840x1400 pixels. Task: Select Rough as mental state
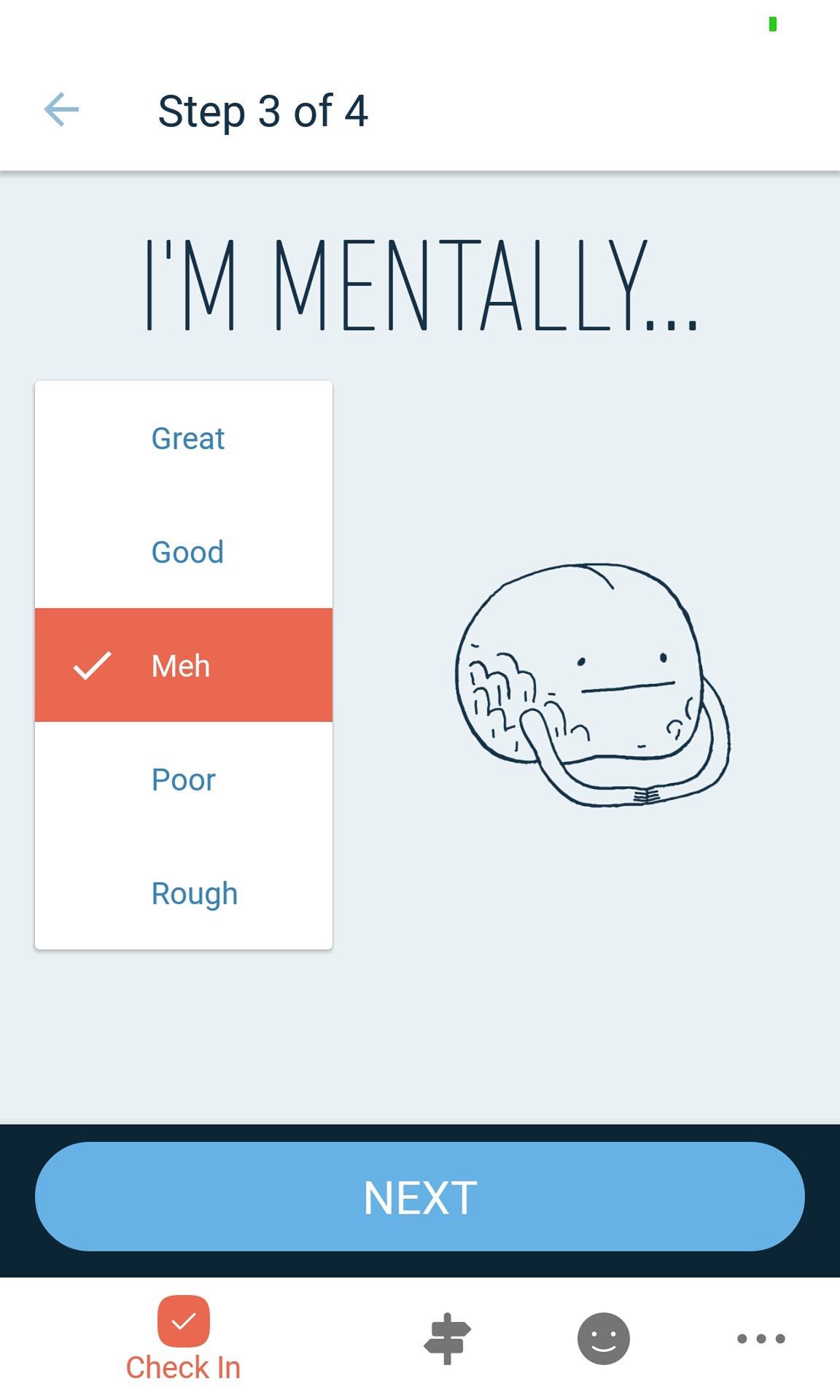[x=184, y=893]
